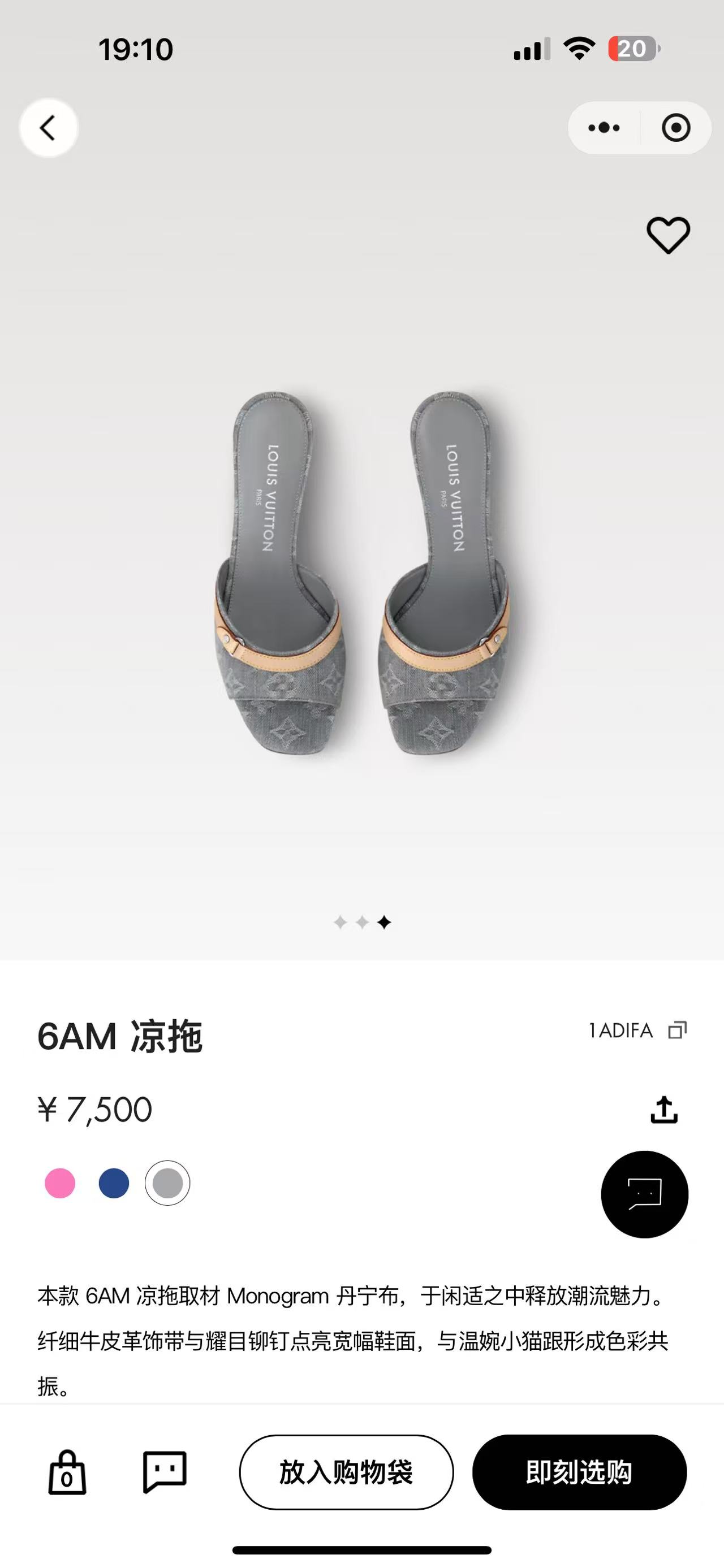Tap 放入购物袋 to add to bag
Screen dimensions: 724x1568
pyautogui.click(x=346, y=1472)
